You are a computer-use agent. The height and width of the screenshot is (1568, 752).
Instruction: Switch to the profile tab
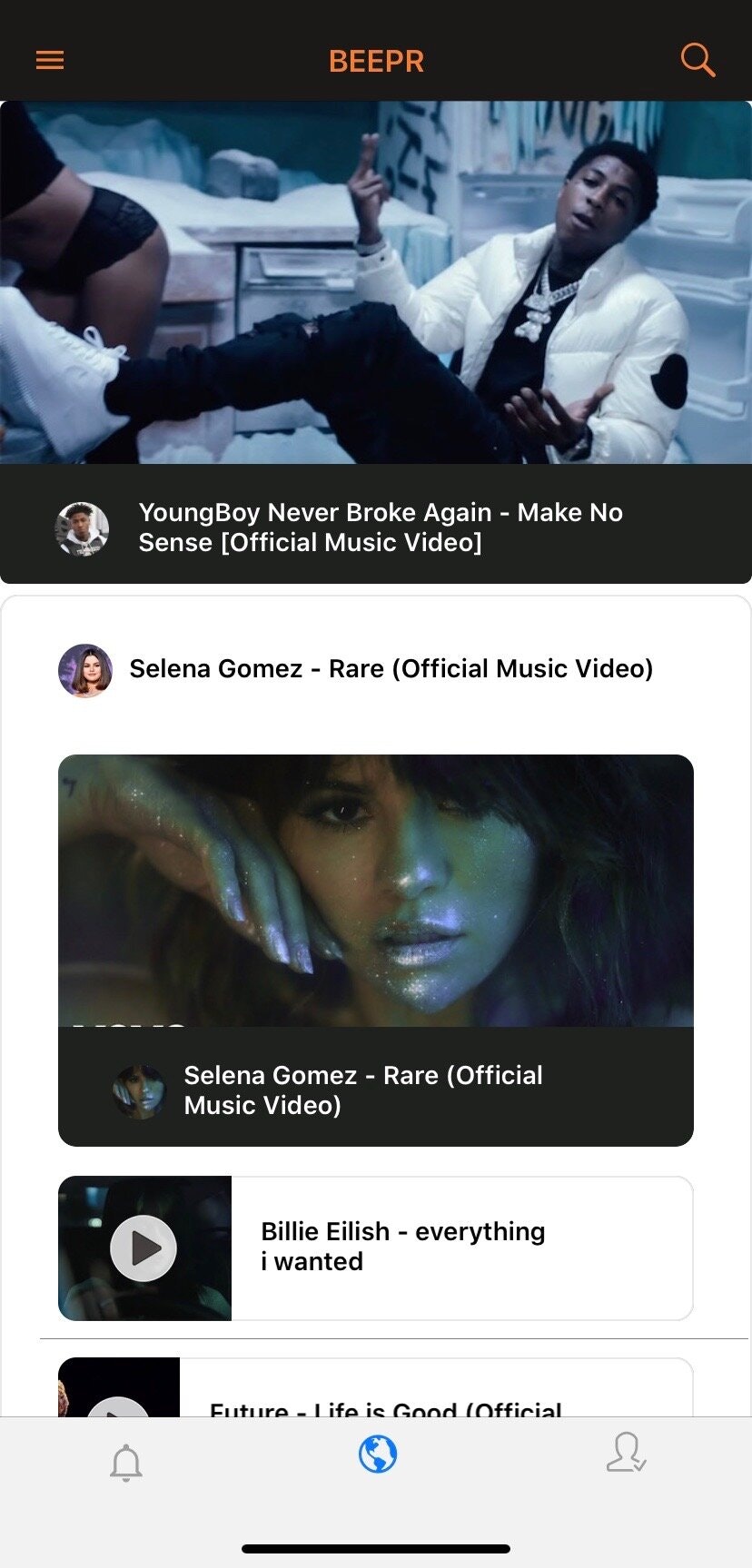point(626,1453)
